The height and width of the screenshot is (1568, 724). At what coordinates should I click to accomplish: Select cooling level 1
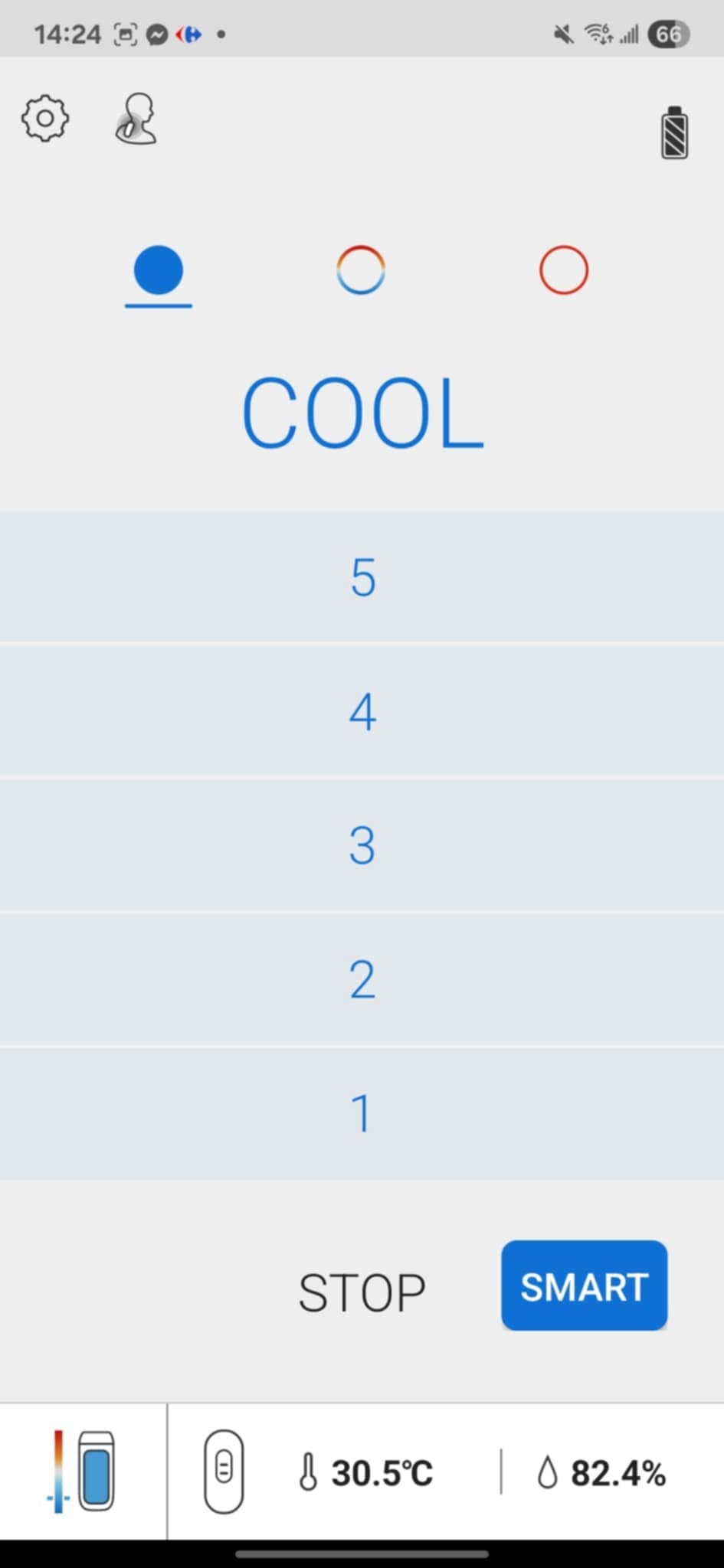[x=362, y=1113]
